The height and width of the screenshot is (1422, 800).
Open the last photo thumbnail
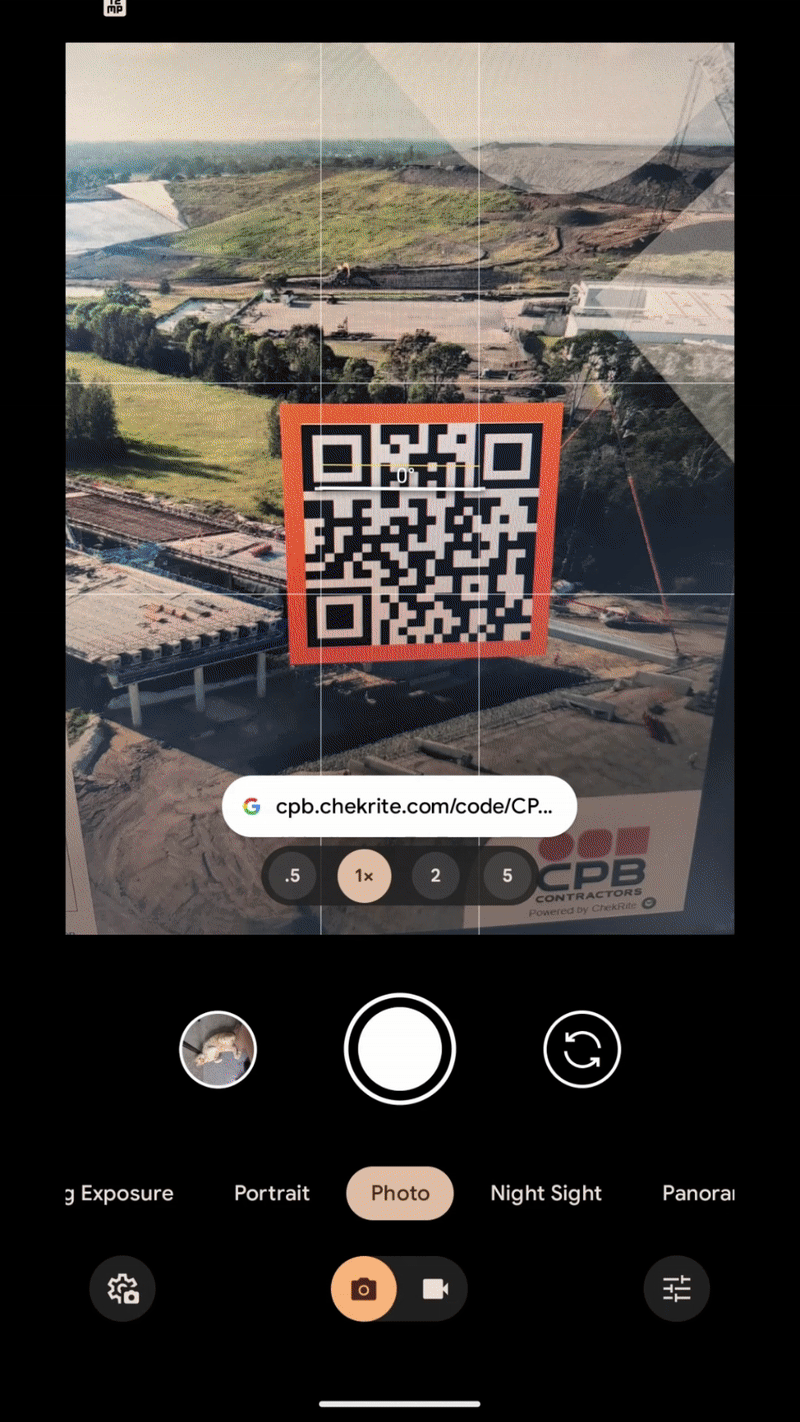point(218,1049)
